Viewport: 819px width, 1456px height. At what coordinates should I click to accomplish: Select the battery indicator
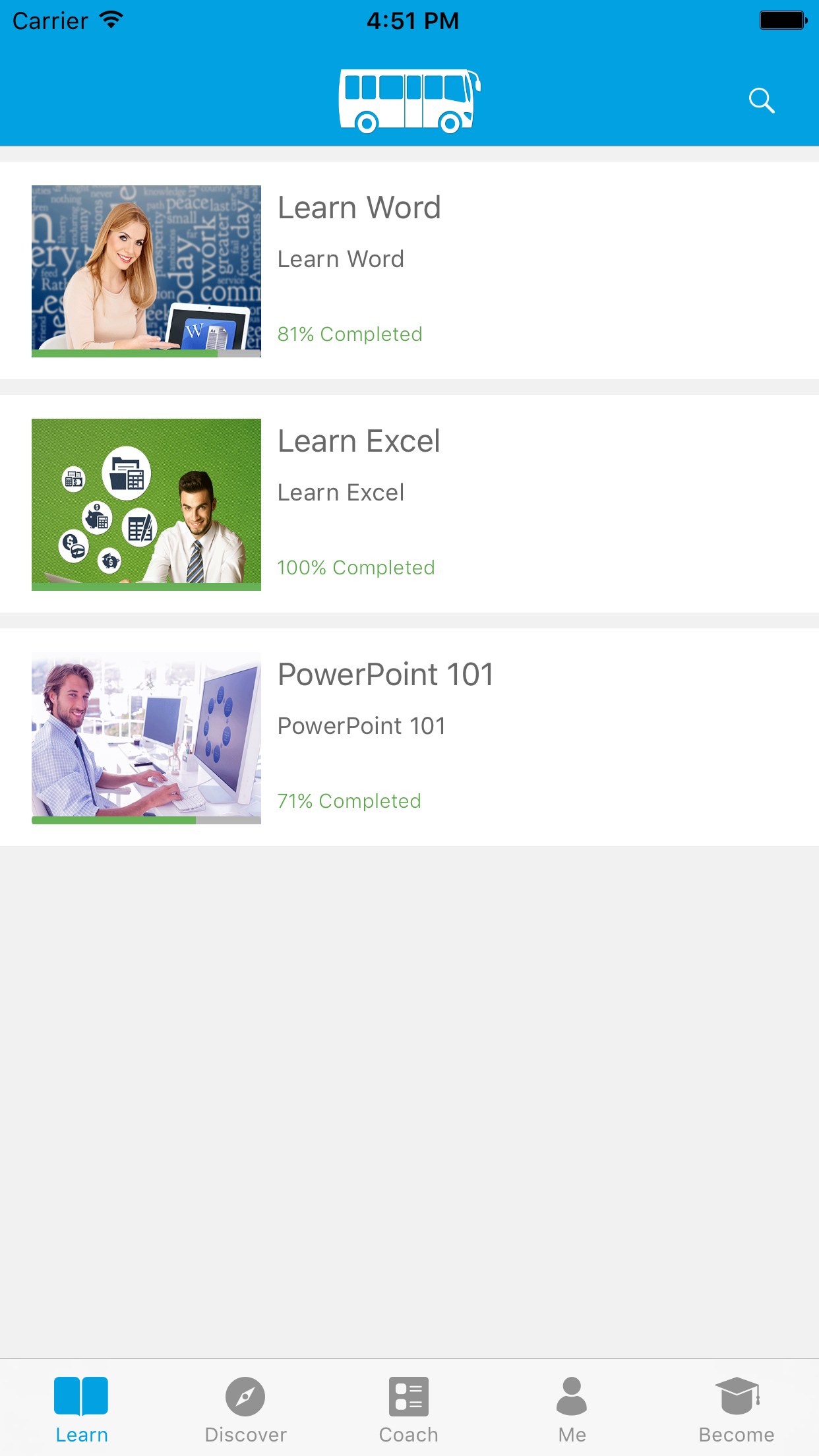pos(782,20)
